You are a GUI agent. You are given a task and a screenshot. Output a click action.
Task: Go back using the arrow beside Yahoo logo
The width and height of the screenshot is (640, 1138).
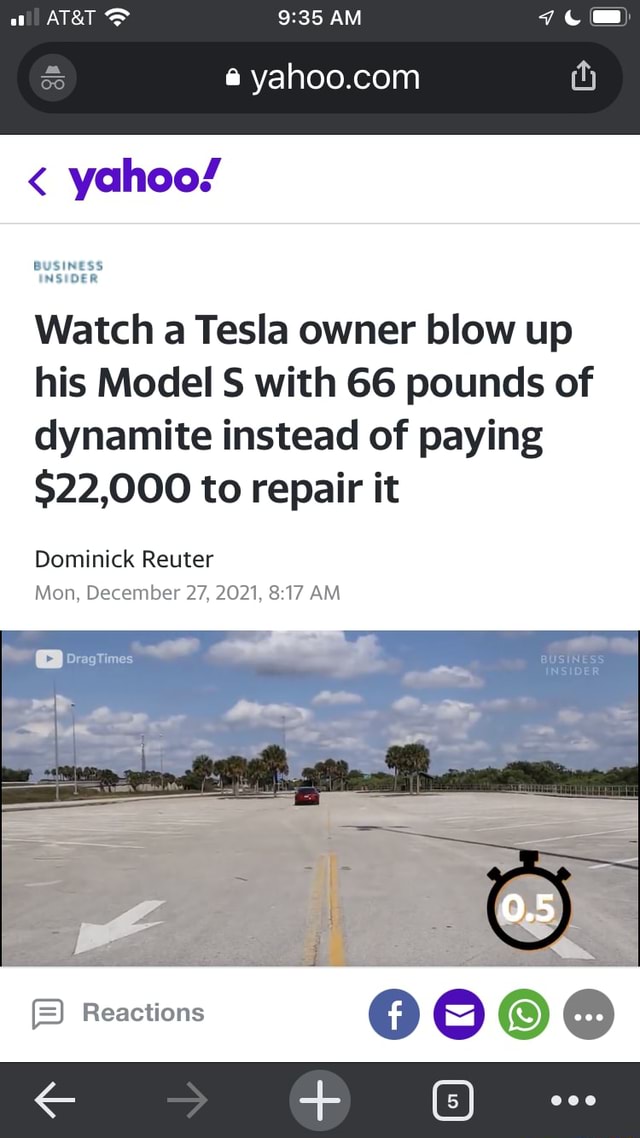click(x=37, y=181)
